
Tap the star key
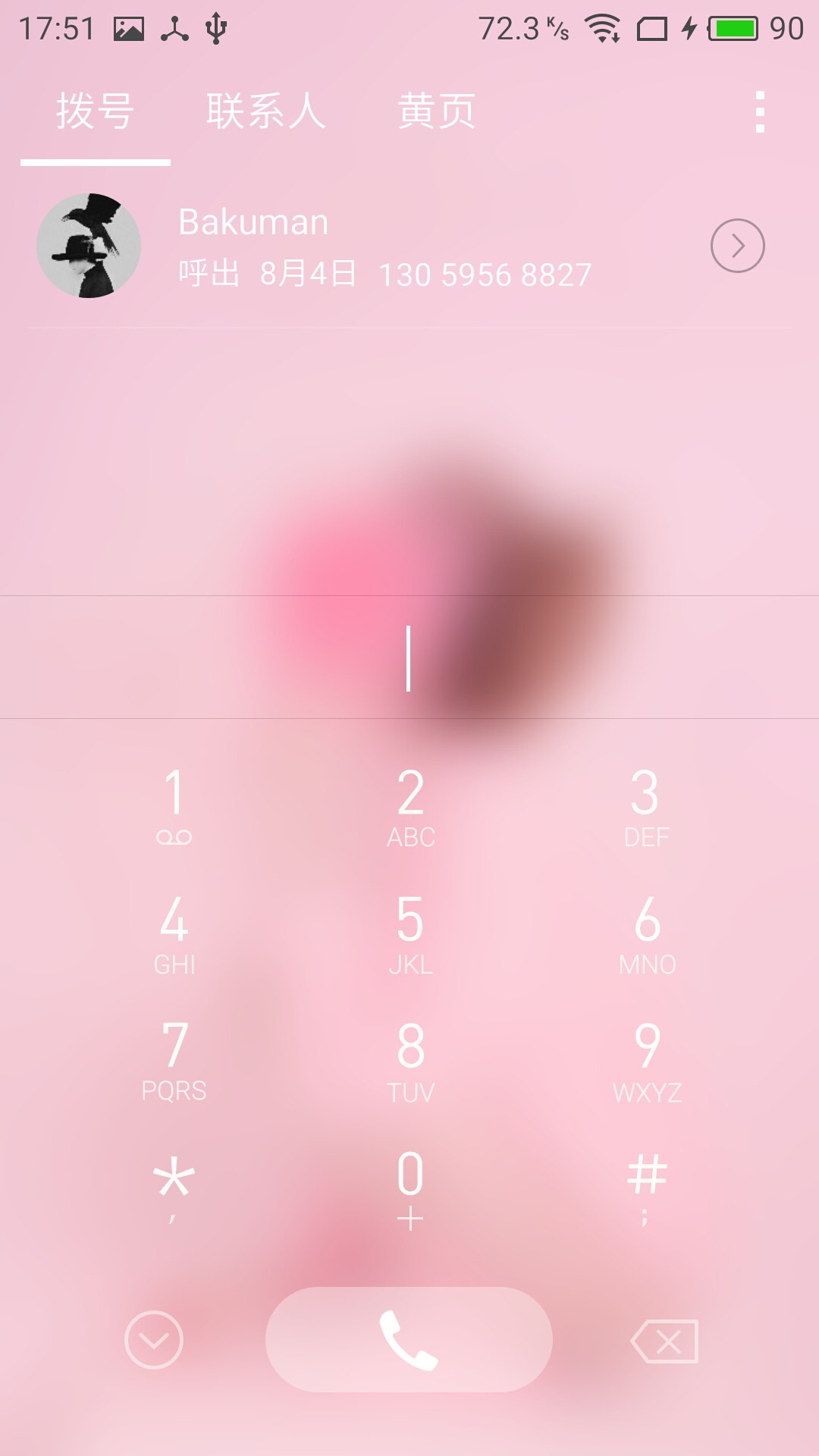pyautogui.click(x=174, y=1188)
